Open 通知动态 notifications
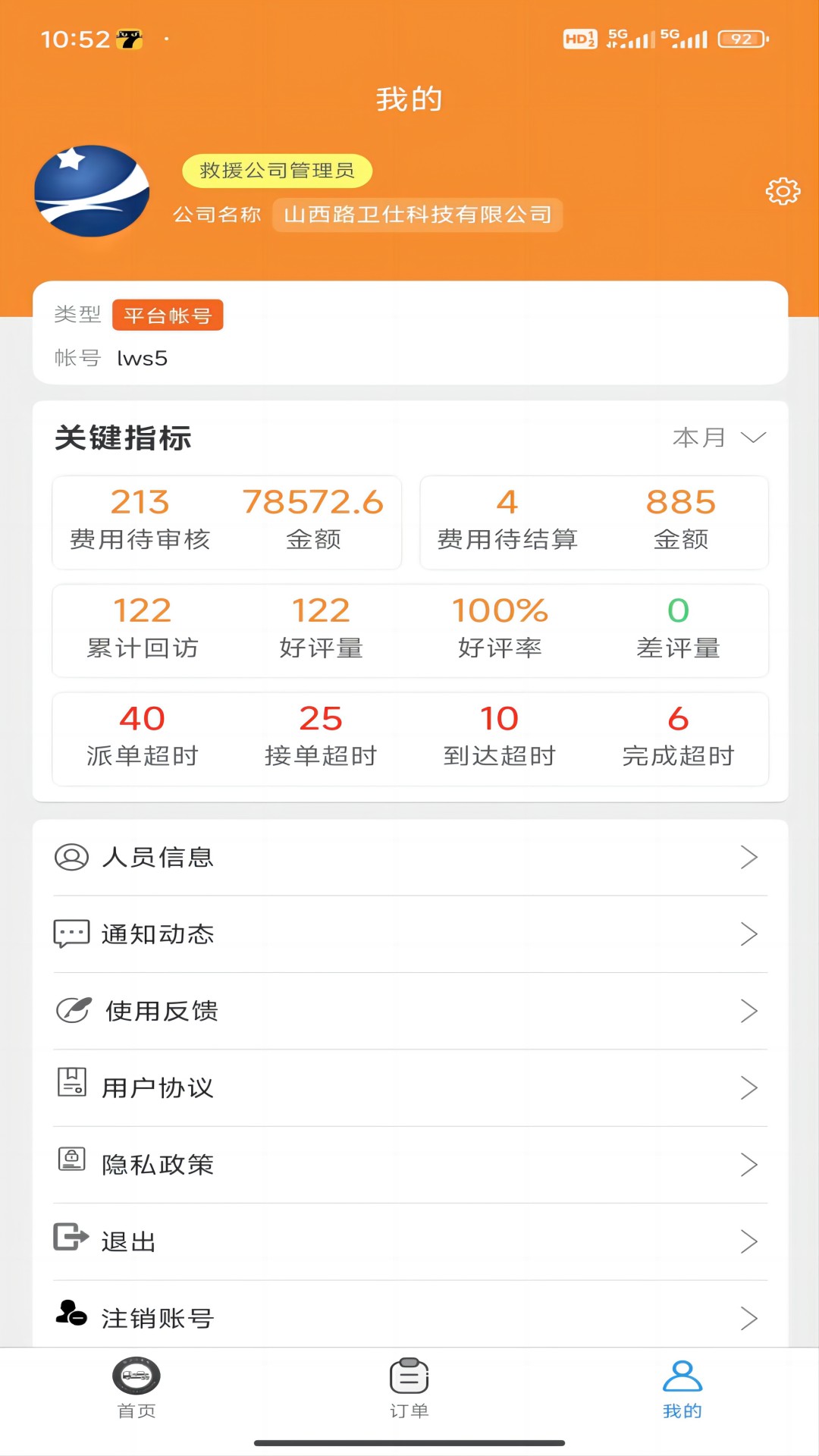Screen dimensions: 819x1456 pyautogui.click(x=409, y=934)
